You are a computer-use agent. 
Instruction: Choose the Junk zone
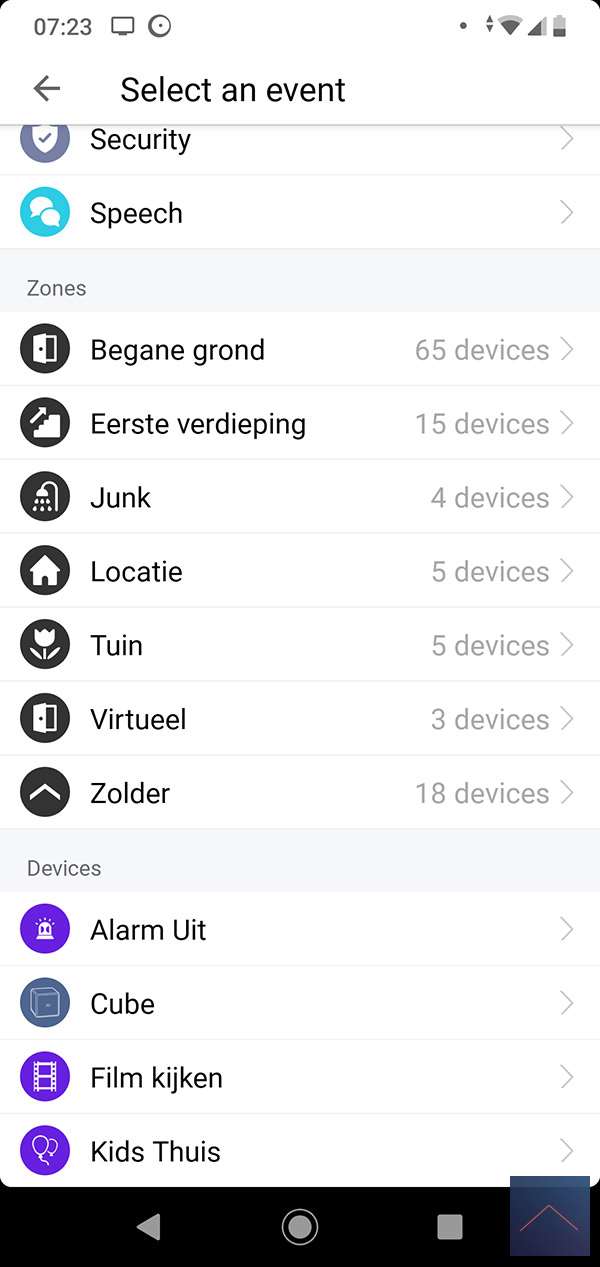tap(300, 498)
